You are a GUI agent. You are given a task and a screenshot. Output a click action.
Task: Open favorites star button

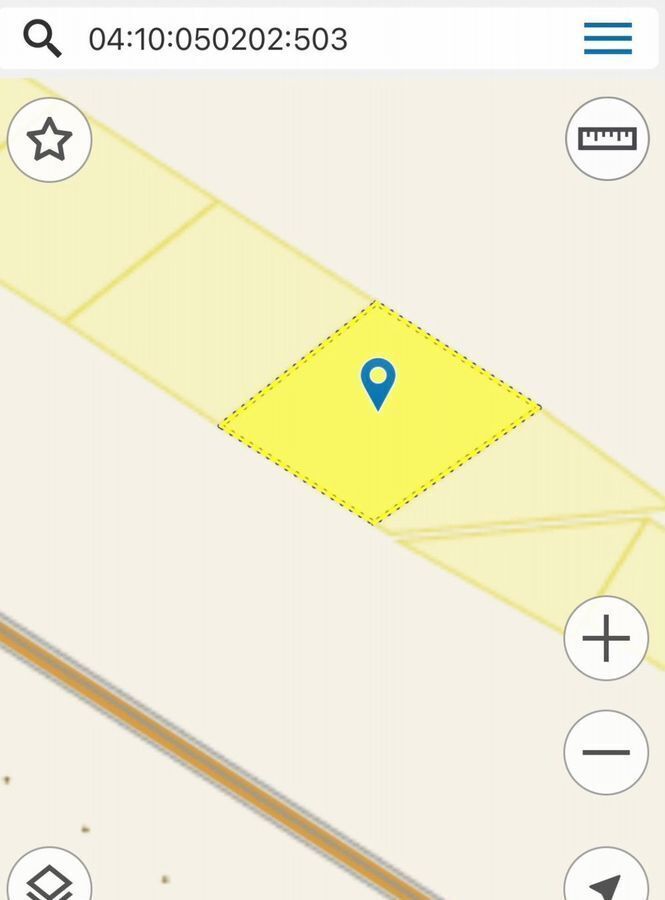point(50,140)
